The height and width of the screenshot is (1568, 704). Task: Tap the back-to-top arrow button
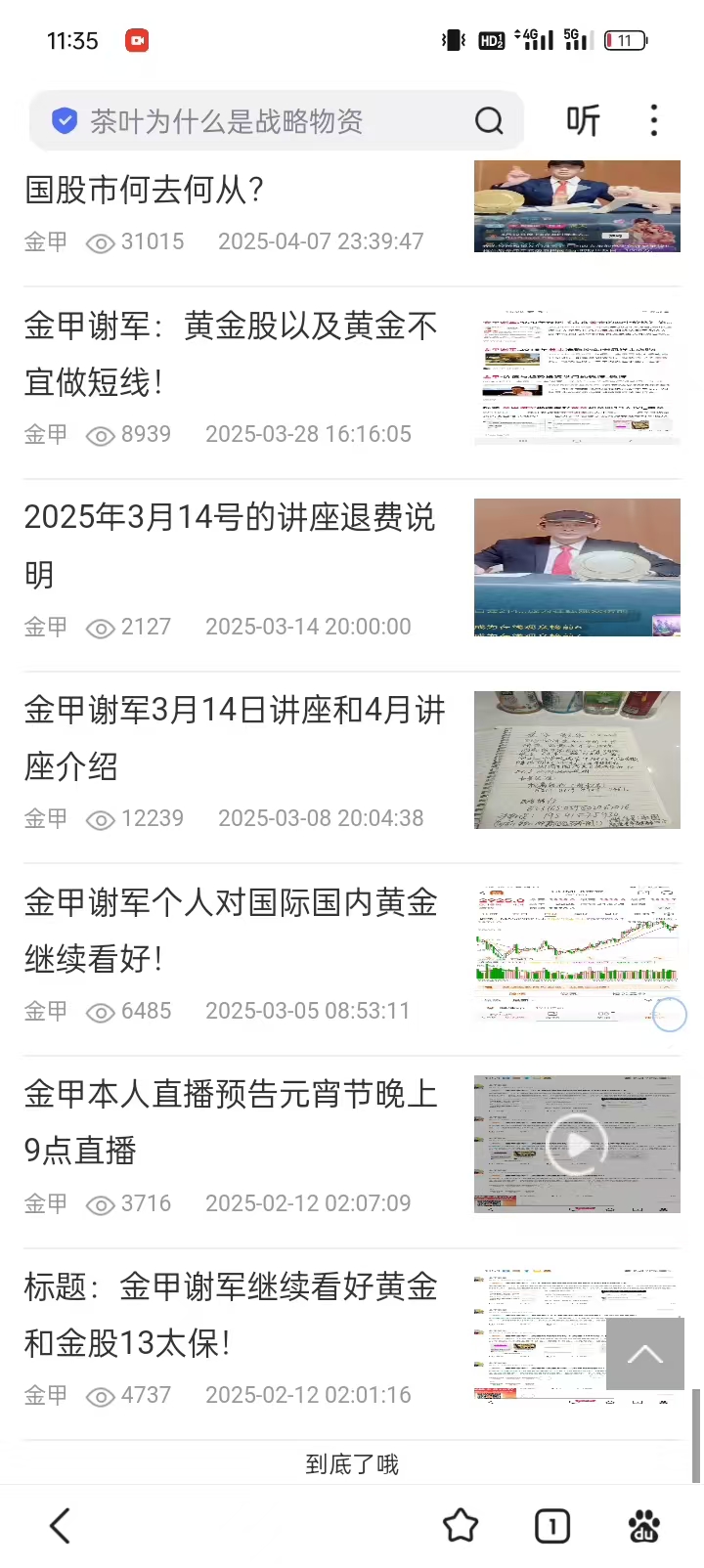coord(644,1354)
